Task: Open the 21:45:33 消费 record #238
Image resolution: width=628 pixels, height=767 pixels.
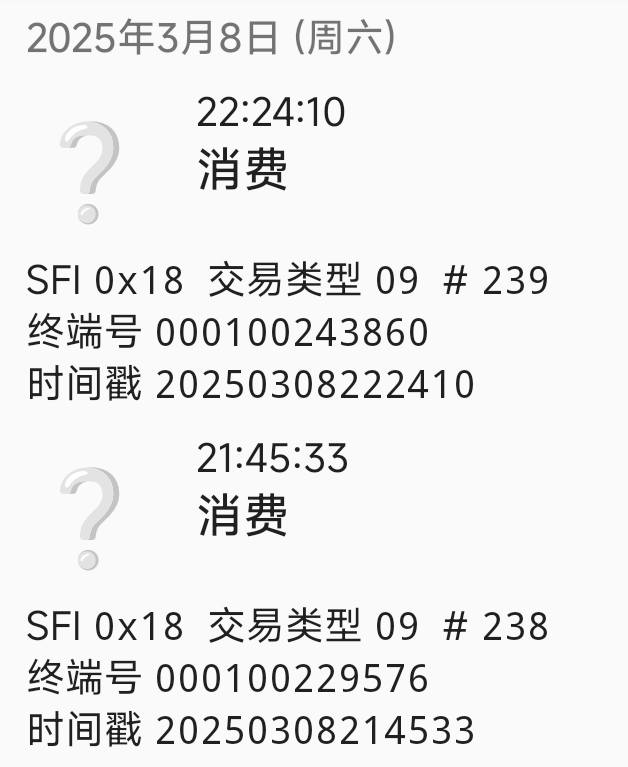Action: (243, 516)
